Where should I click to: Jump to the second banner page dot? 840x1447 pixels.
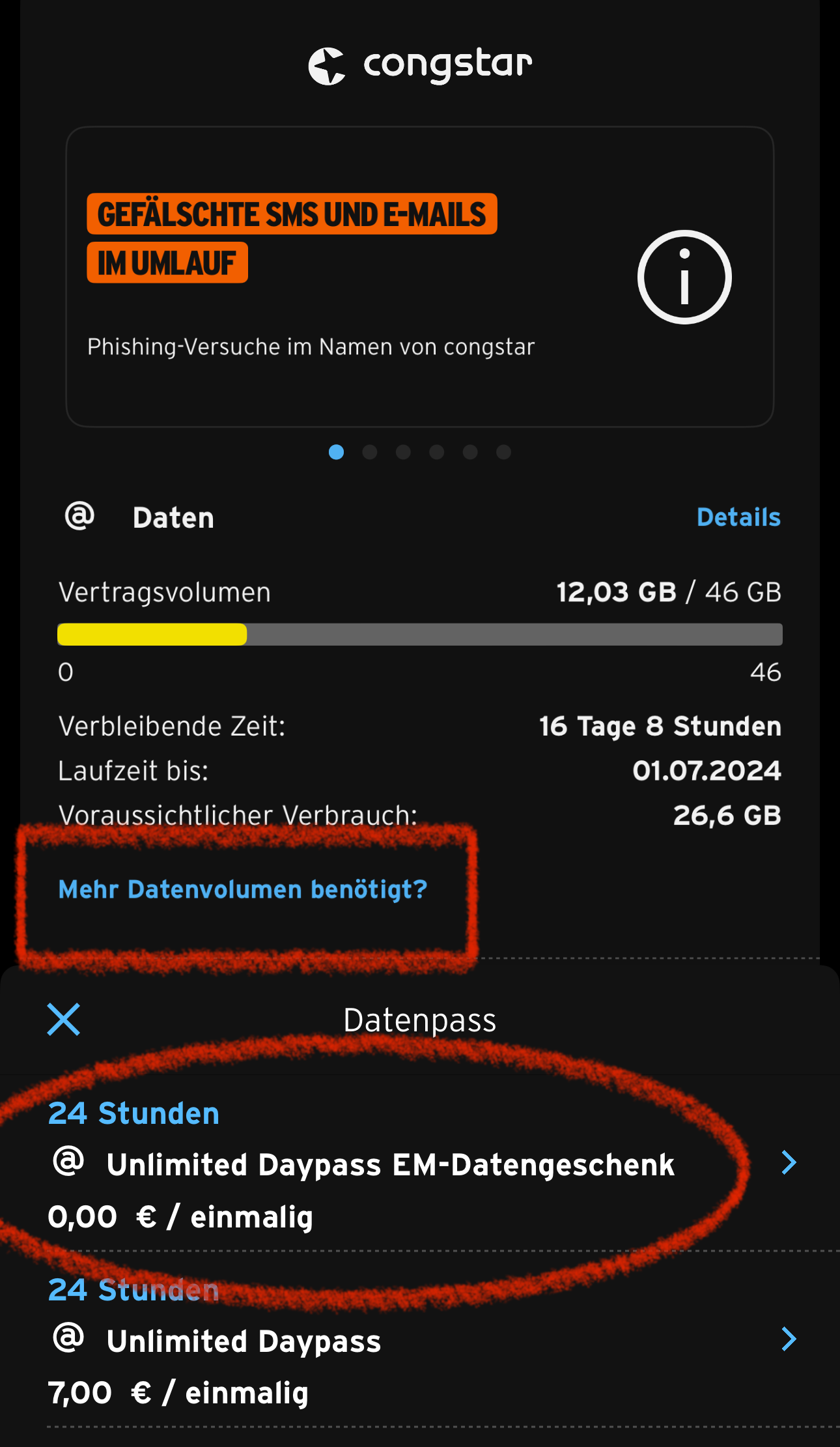[x=370, y=452]
